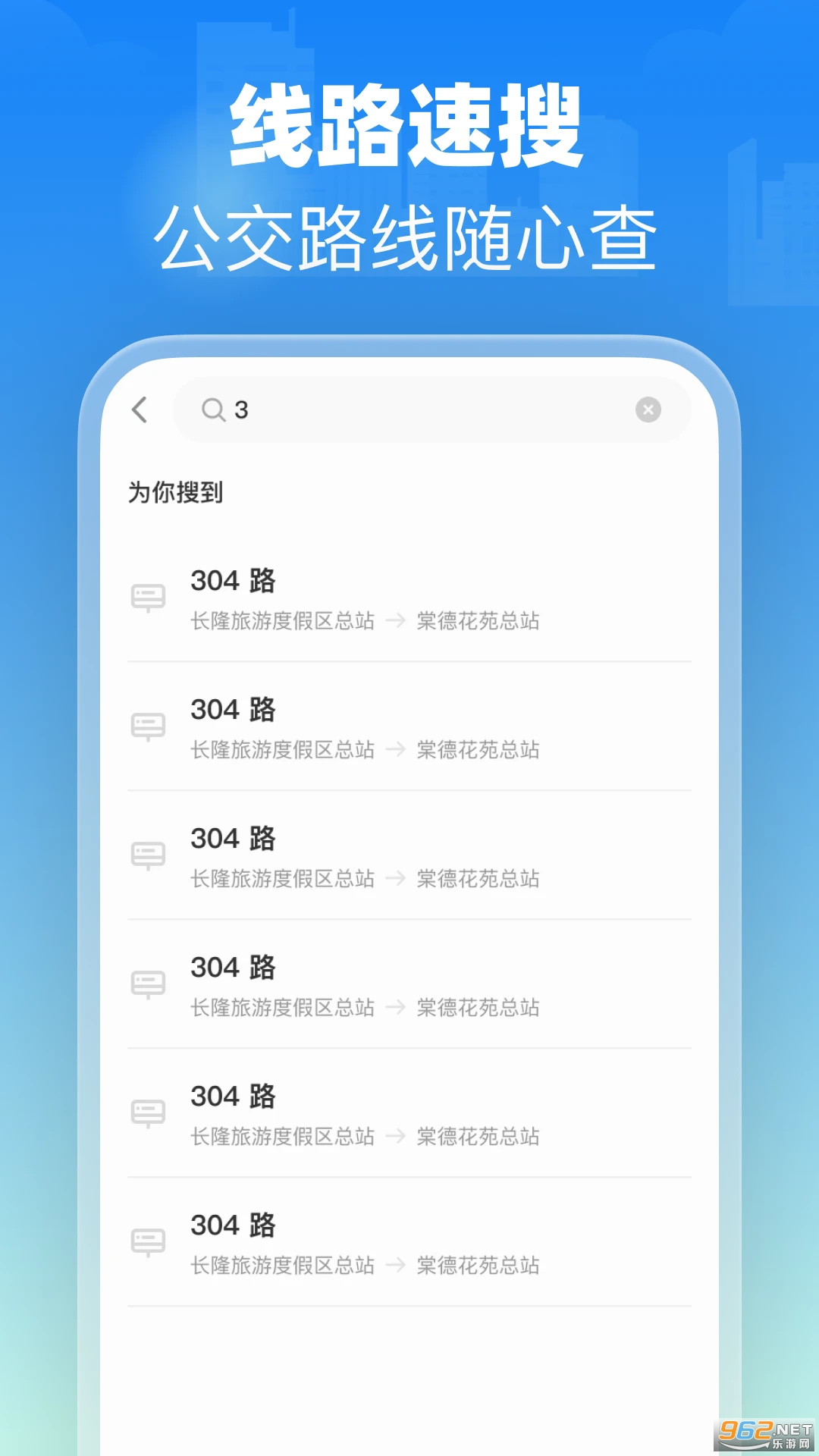Tap the bus icon next to the second 304 路 route

coord(149,726)
